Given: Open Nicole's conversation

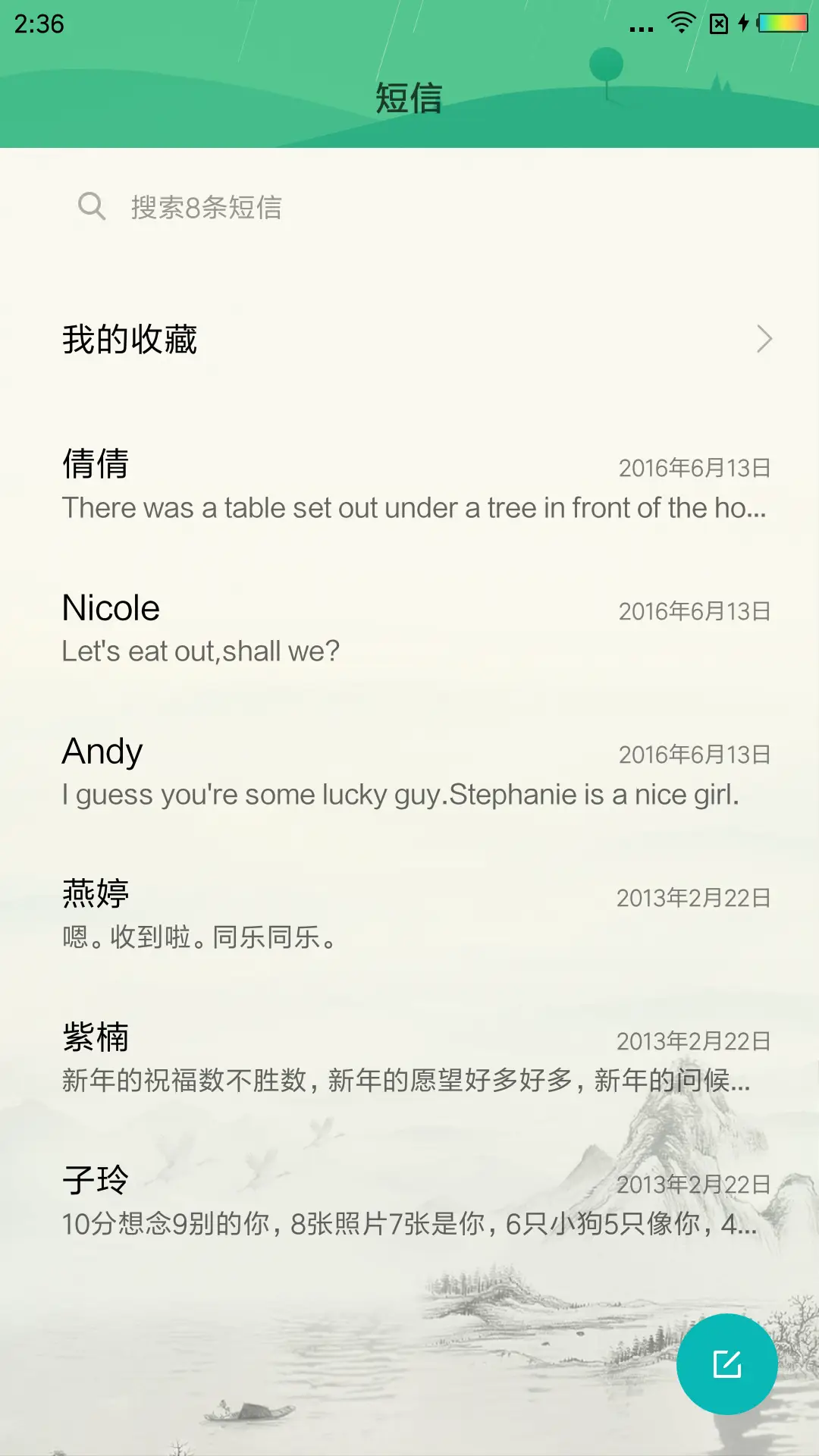Looking at the screenshot, I should pos(409,629).
